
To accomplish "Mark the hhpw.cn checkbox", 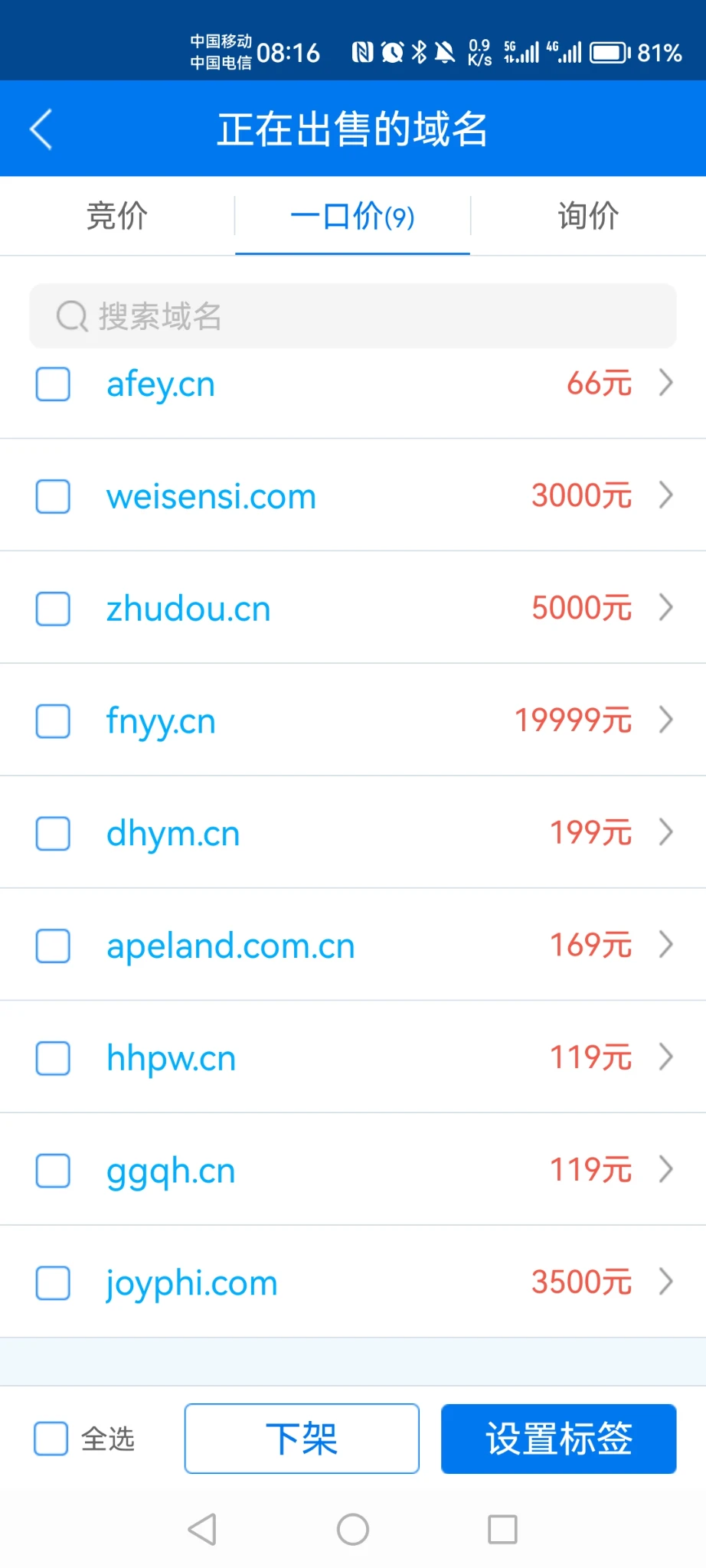I will (x=53, y=1058).
